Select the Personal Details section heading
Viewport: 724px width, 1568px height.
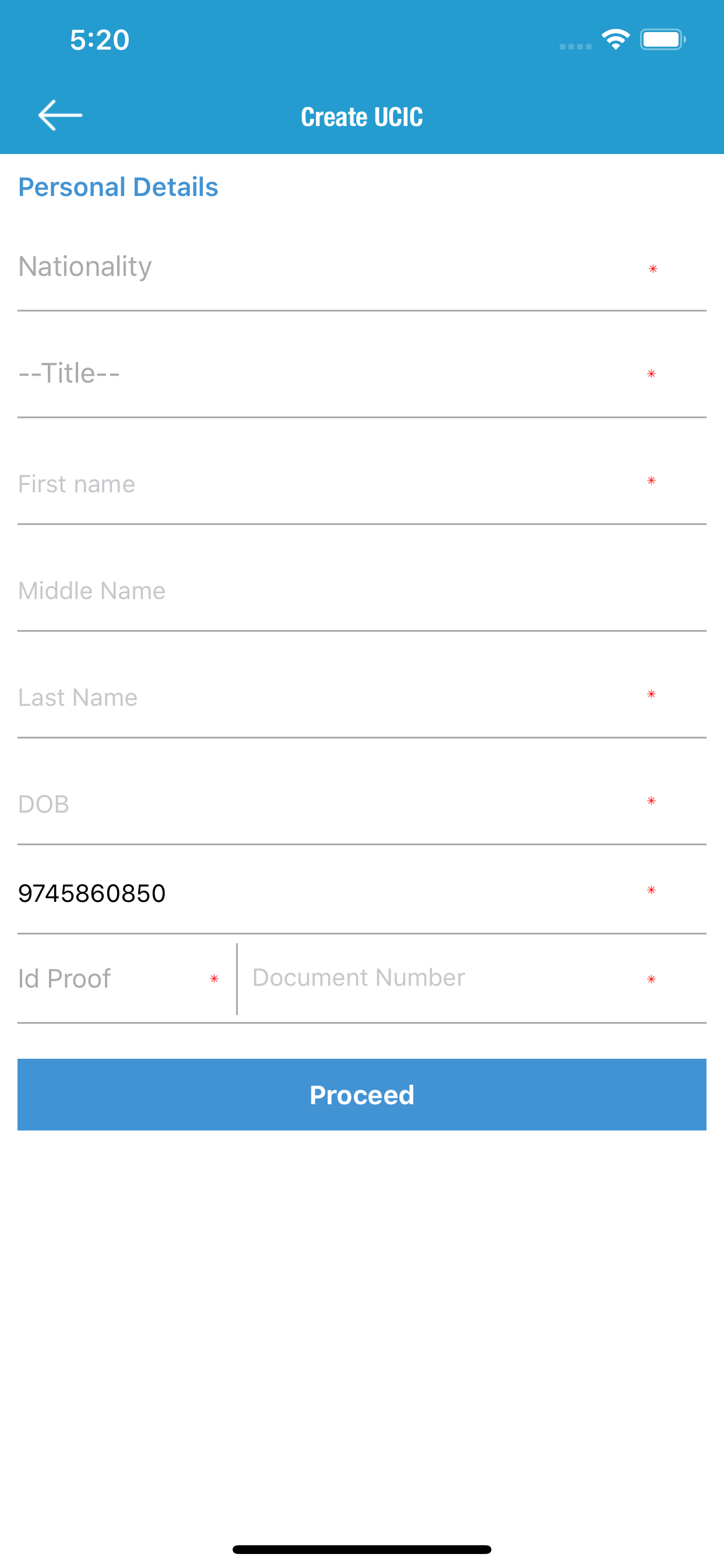click(x=119, y=187)
